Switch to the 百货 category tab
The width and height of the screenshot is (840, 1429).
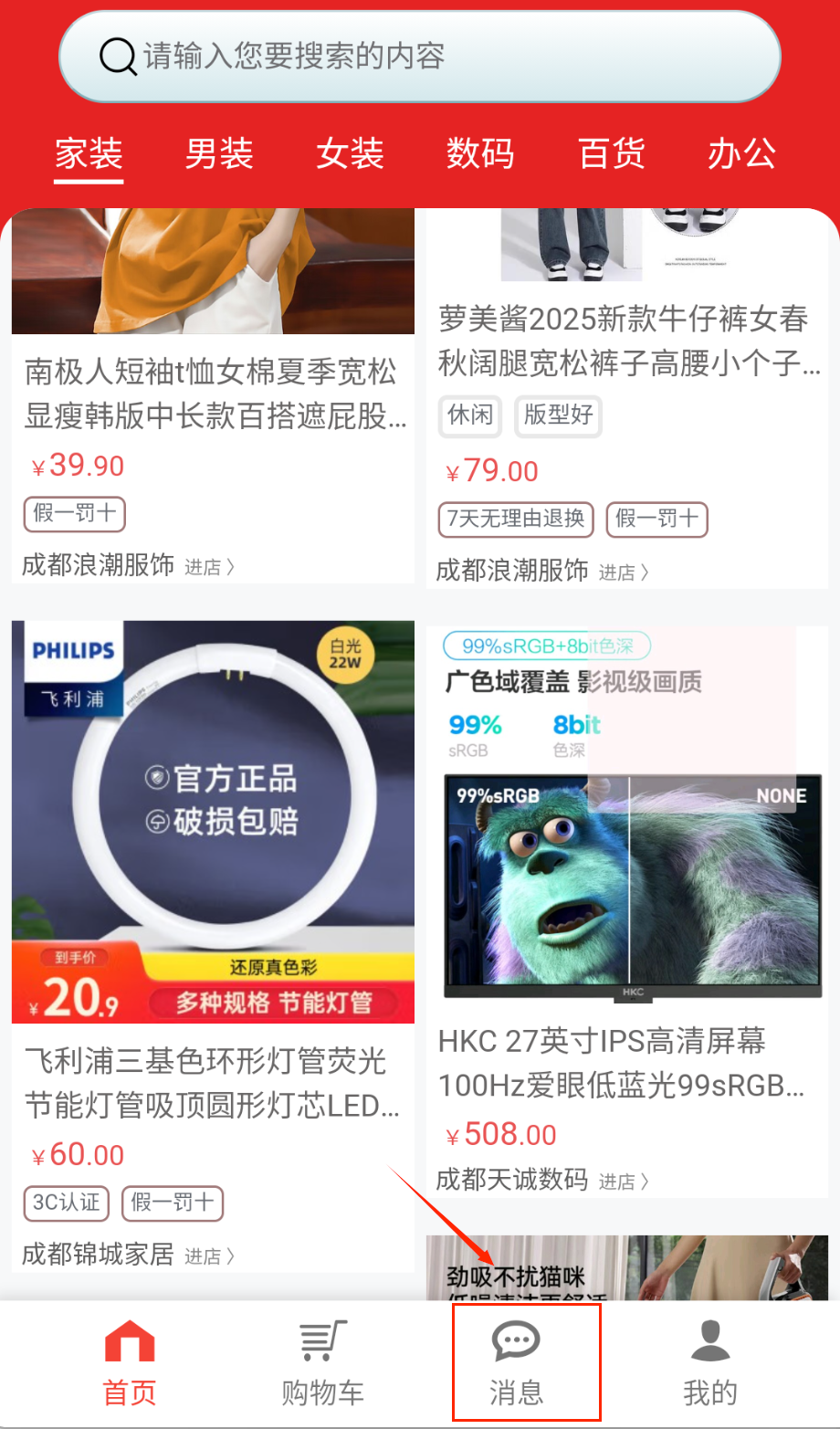[x=612, y=153]
